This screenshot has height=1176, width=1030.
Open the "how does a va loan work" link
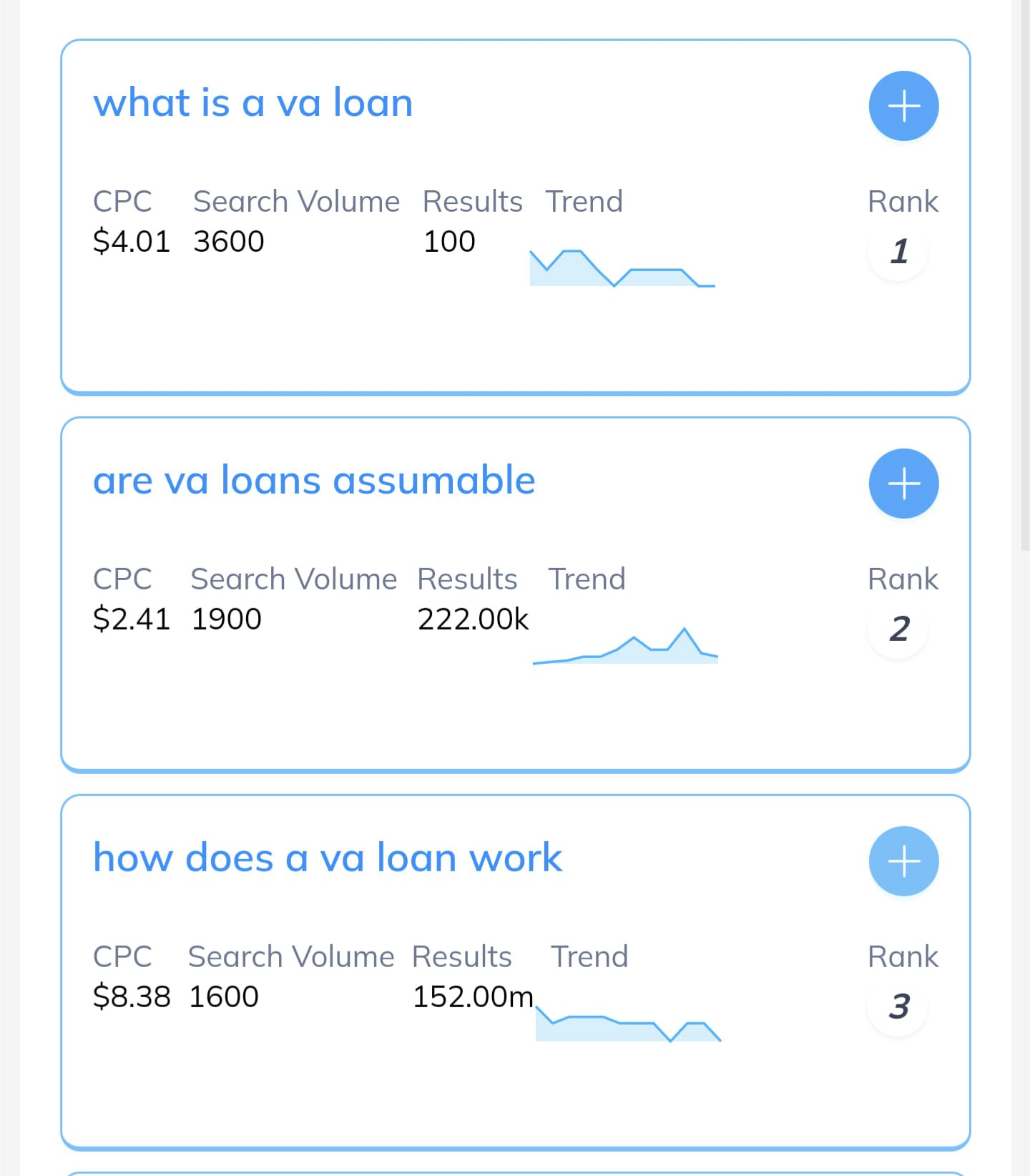coord(328,858)
